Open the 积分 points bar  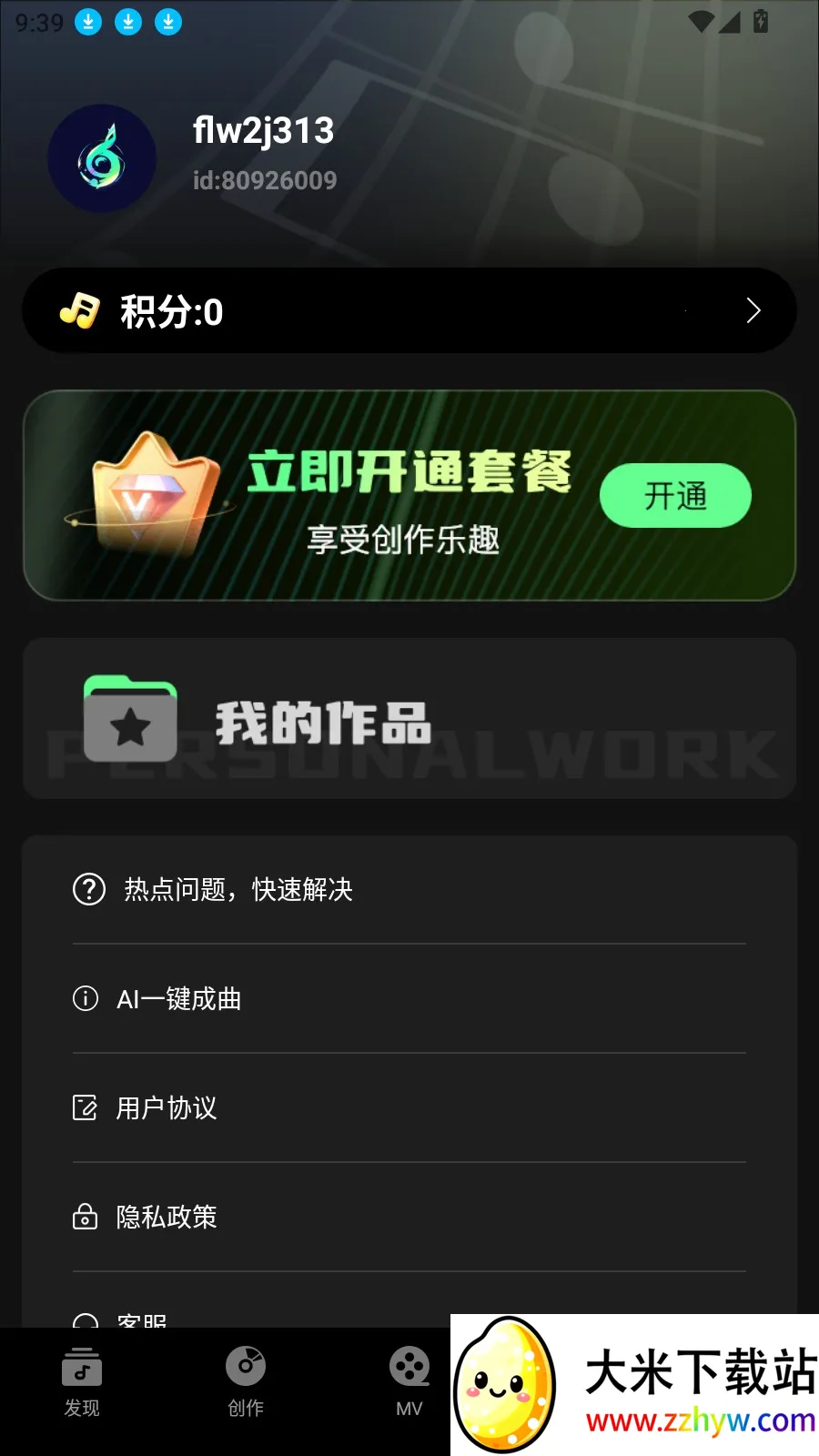coord(409,311)
